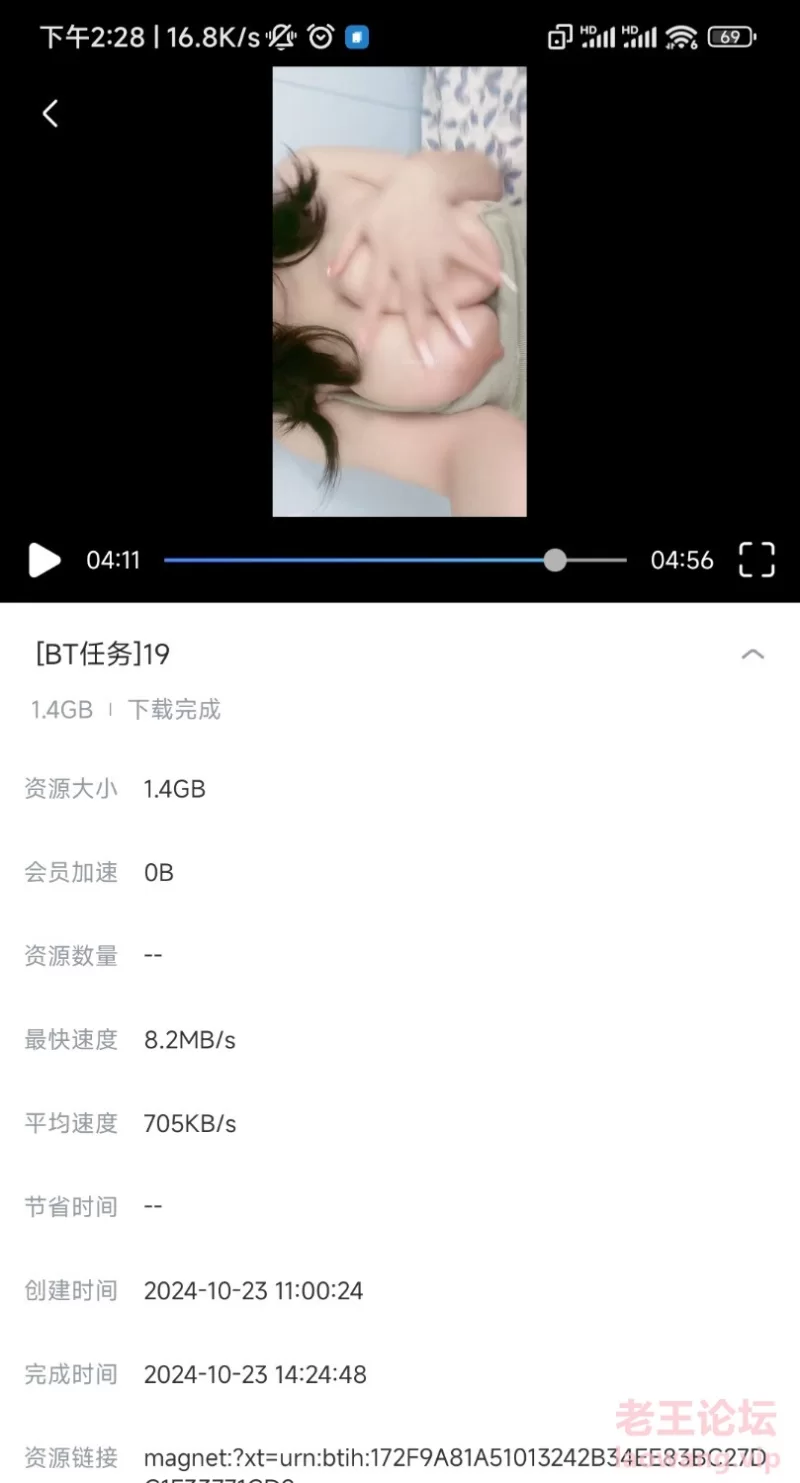Play the paused video
800x1483 pixels.
coord(44,560)
